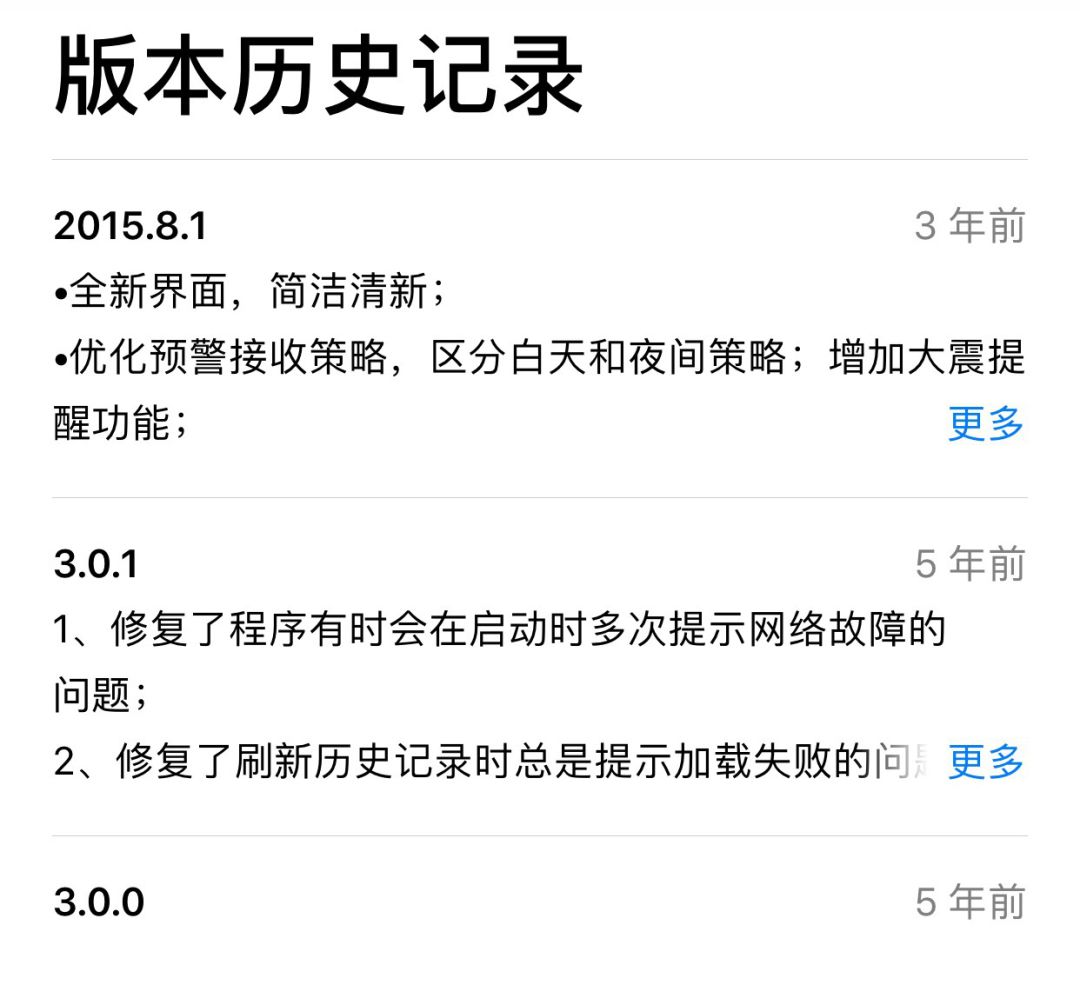Expand 更多 for version 2015.8.1 notes
Screen dimensions: 1080x998
tap(985, 424)
